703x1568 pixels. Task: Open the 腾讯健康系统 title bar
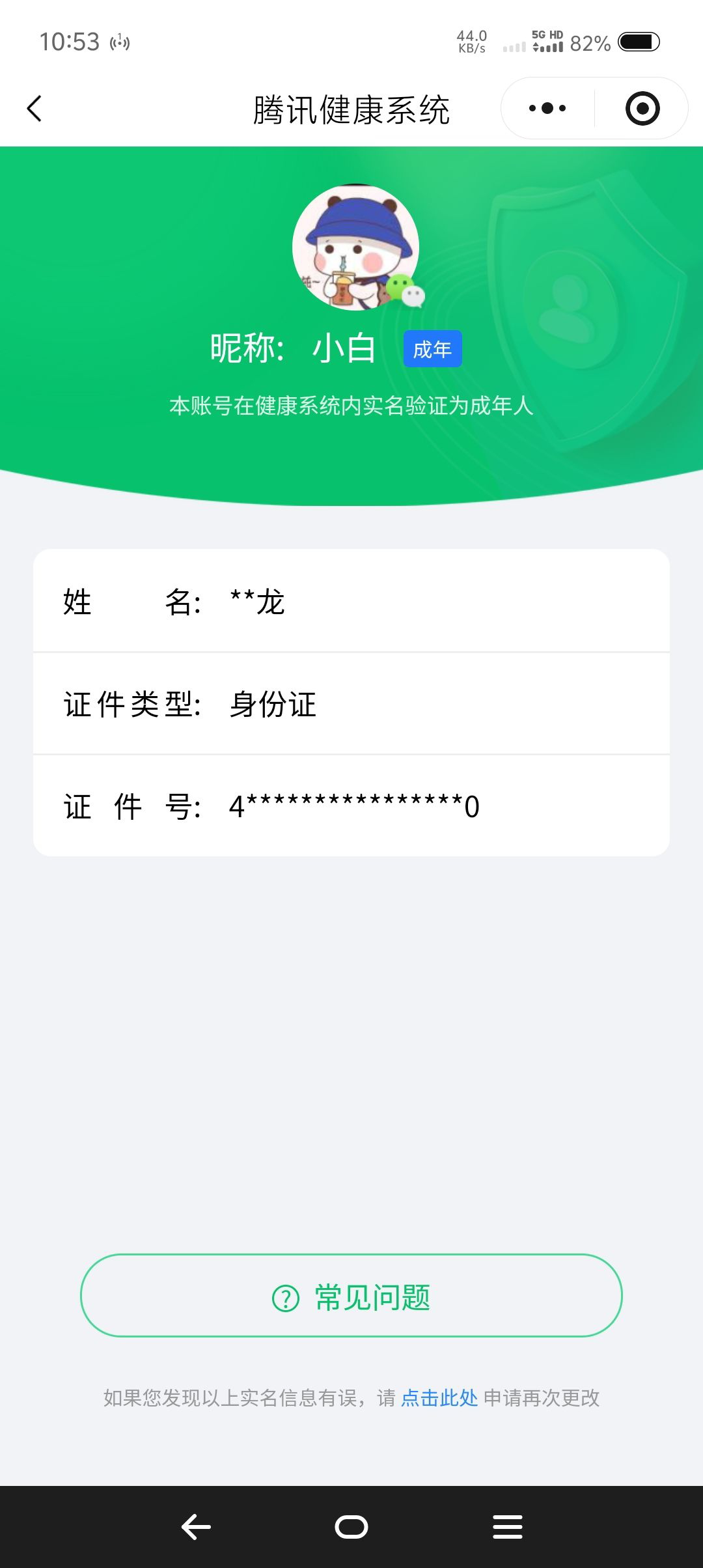[x=351, y=107]
